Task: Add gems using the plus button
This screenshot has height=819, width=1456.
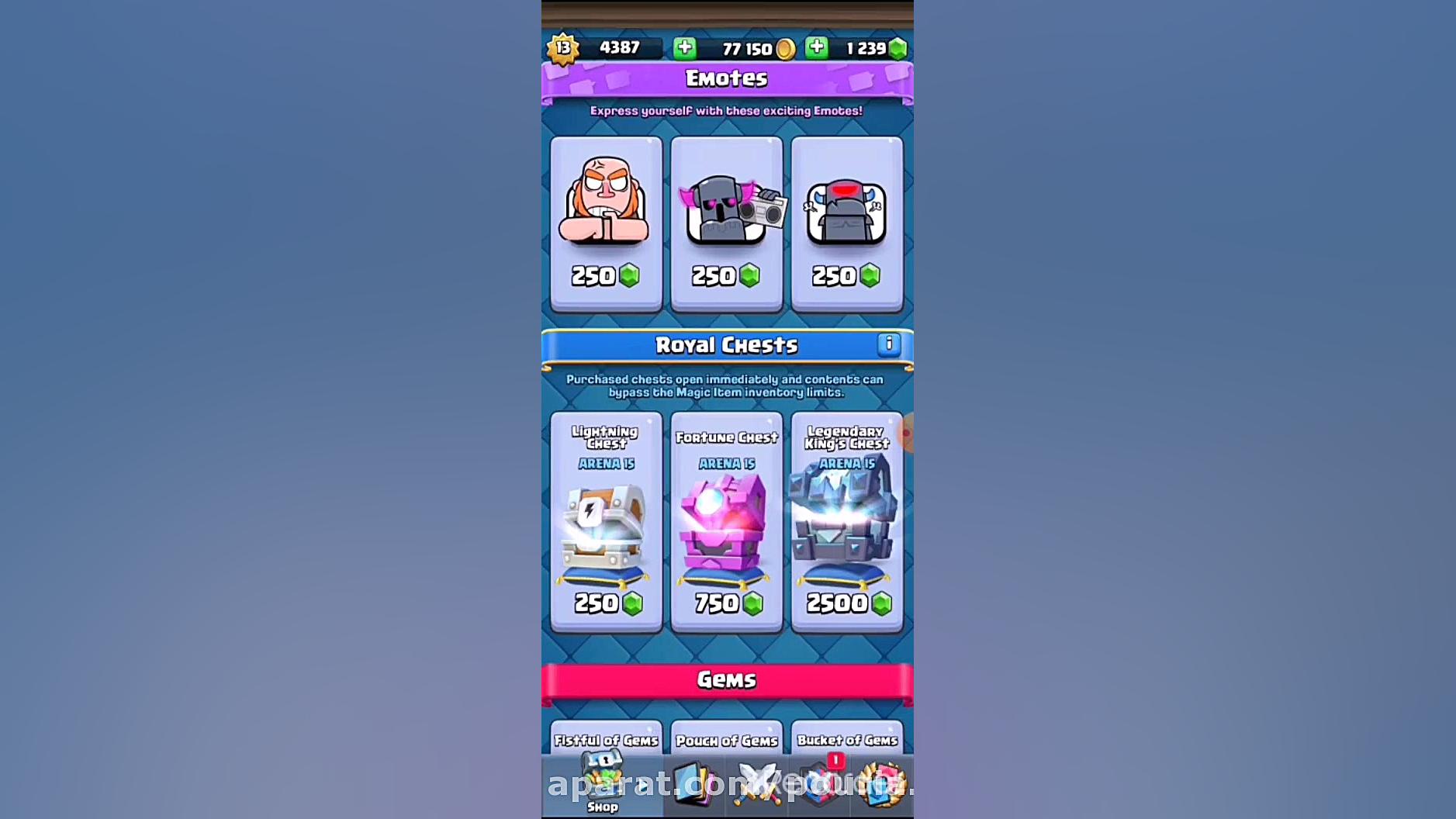Action: point(816,48)
